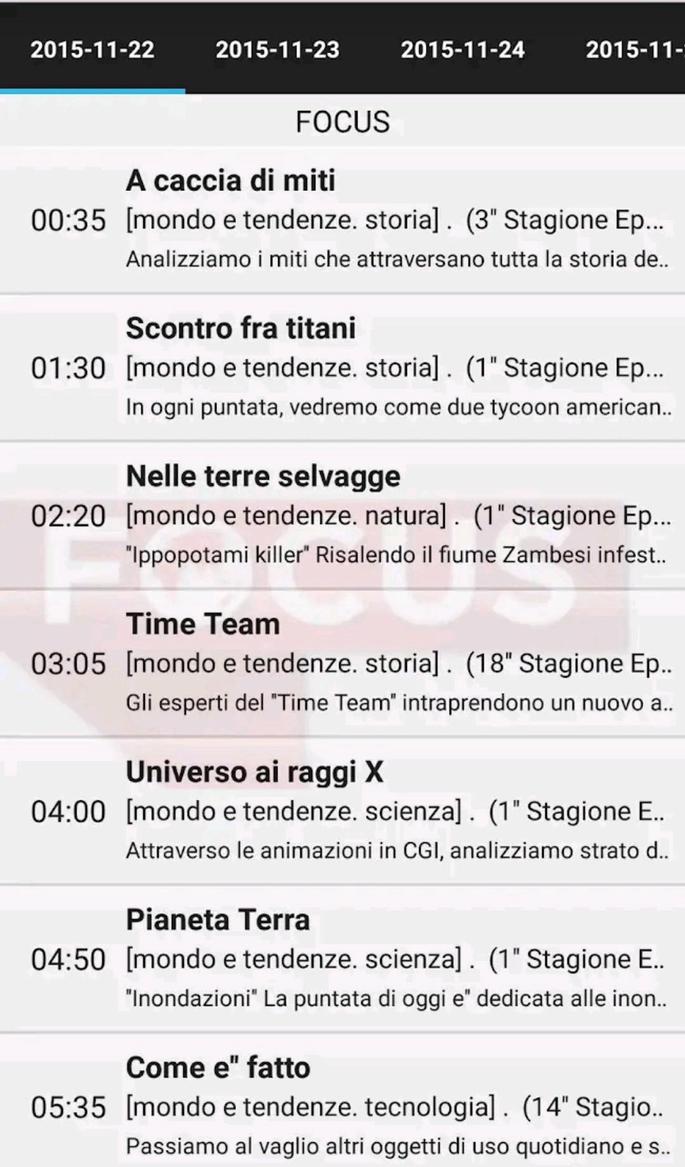Open the Scontro fra titani listing
The width and height of the screenshot is (685, 1167).
pos(342,368)
